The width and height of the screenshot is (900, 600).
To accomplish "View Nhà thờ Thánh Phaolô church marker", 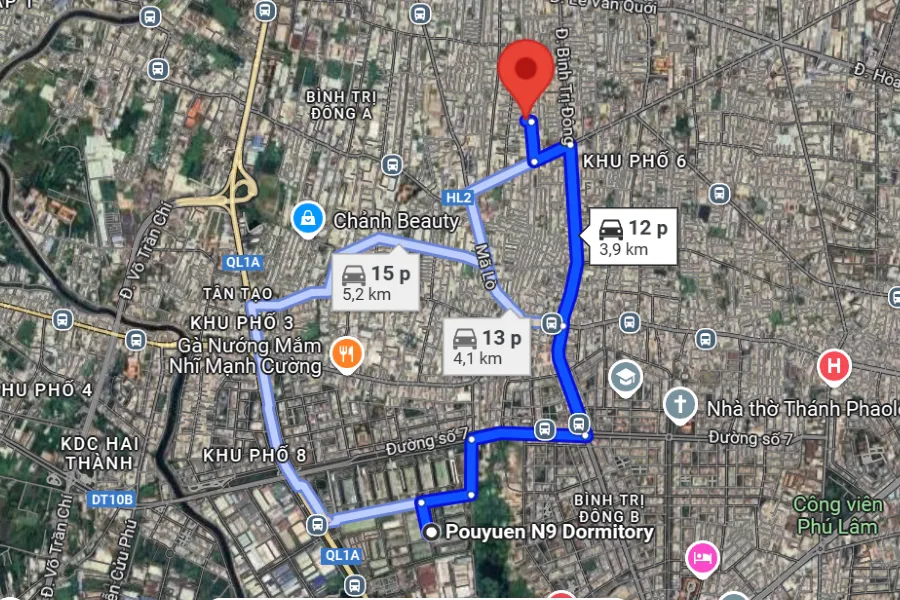I will pos(680,405).
